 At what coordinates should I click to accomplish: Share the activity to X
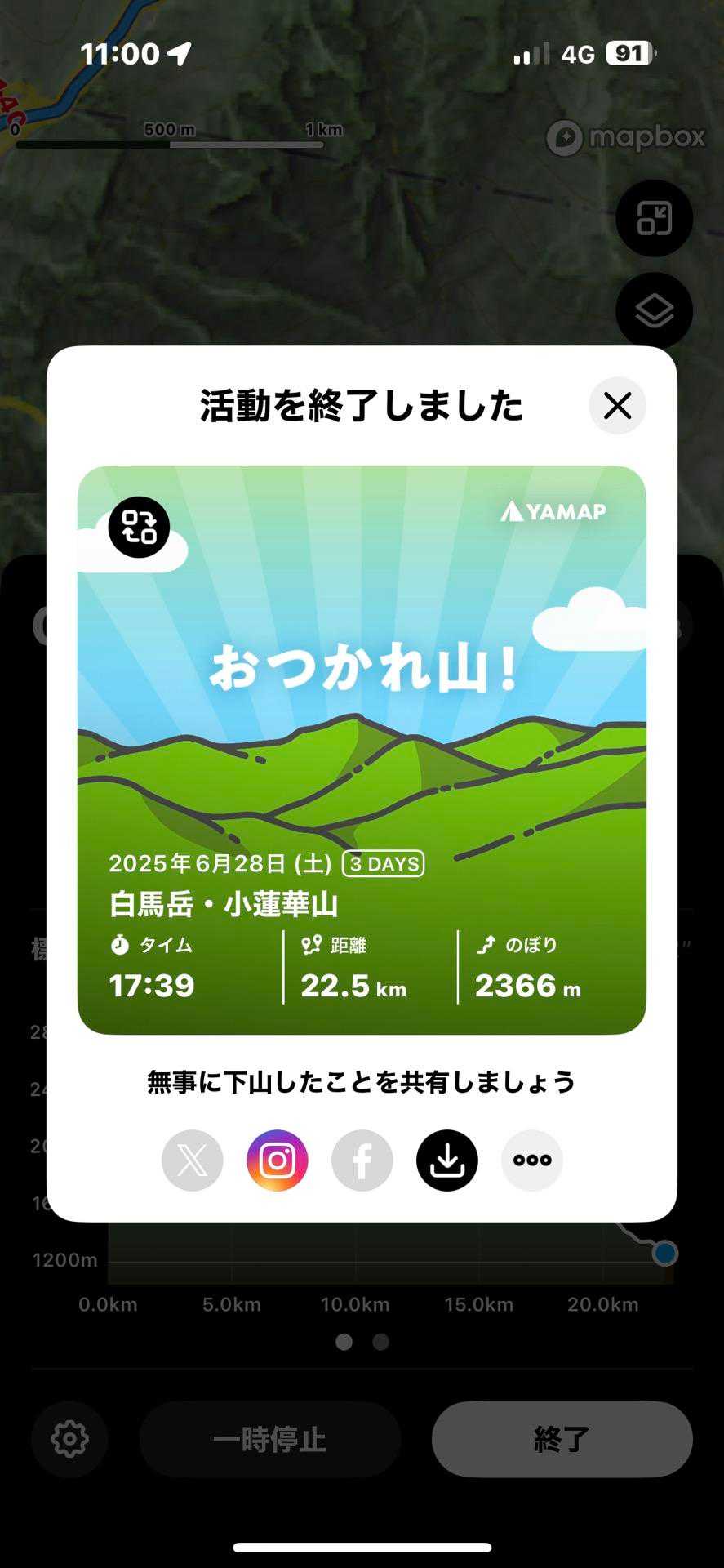click(193, 1160)
